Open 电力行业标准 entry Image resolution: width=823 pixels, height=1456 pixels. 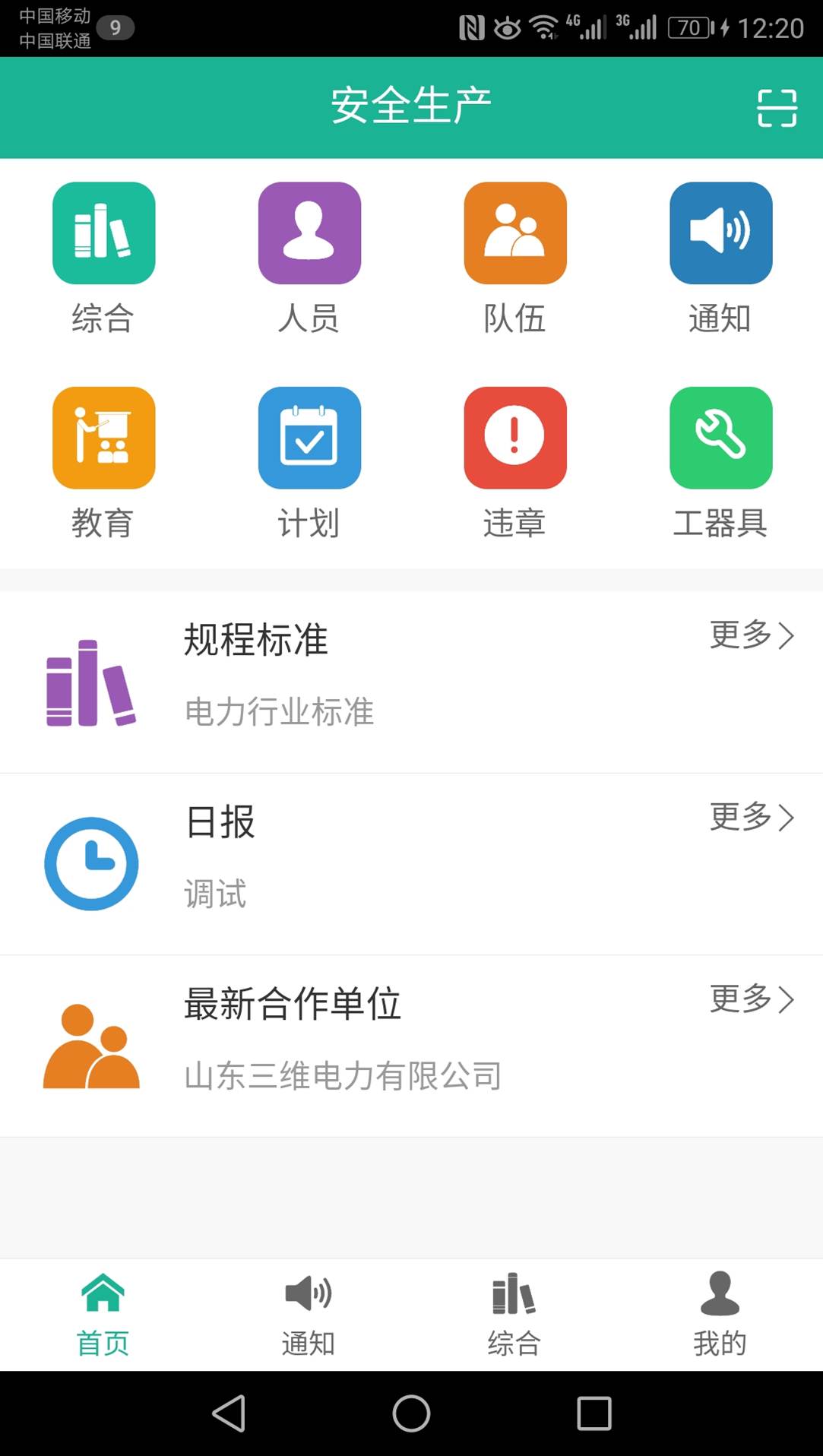click(x=279, y=712)
